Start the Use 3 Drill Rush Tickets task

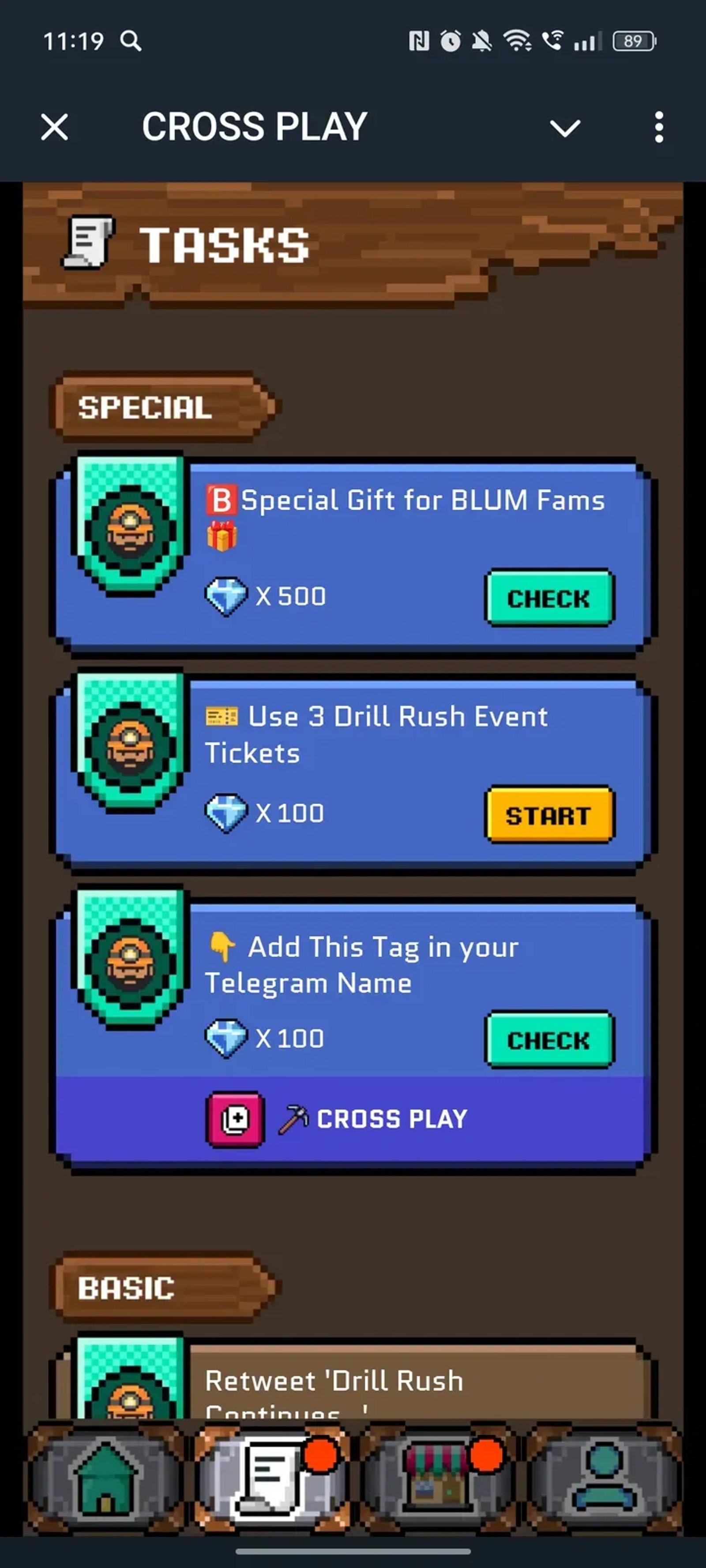coord(549,815)
